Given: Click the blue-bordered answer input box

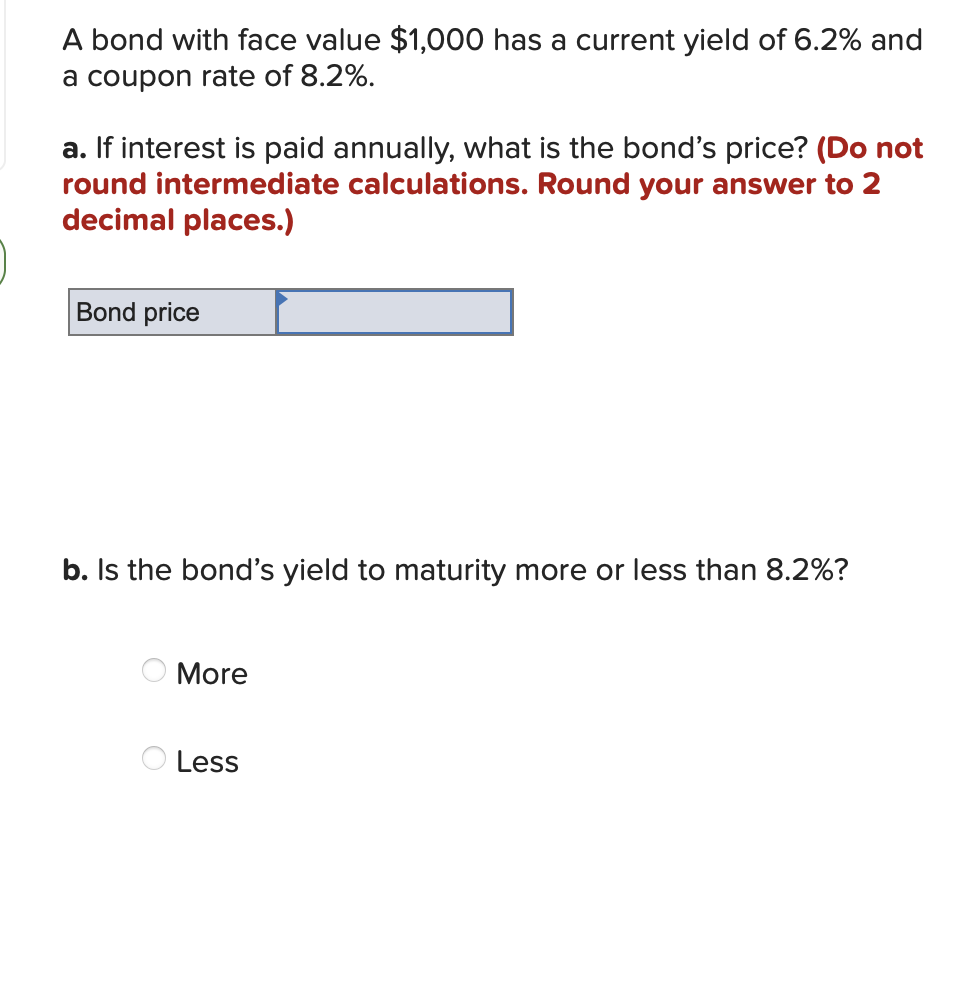Looking at the screenshot, I should coord(393,312).
